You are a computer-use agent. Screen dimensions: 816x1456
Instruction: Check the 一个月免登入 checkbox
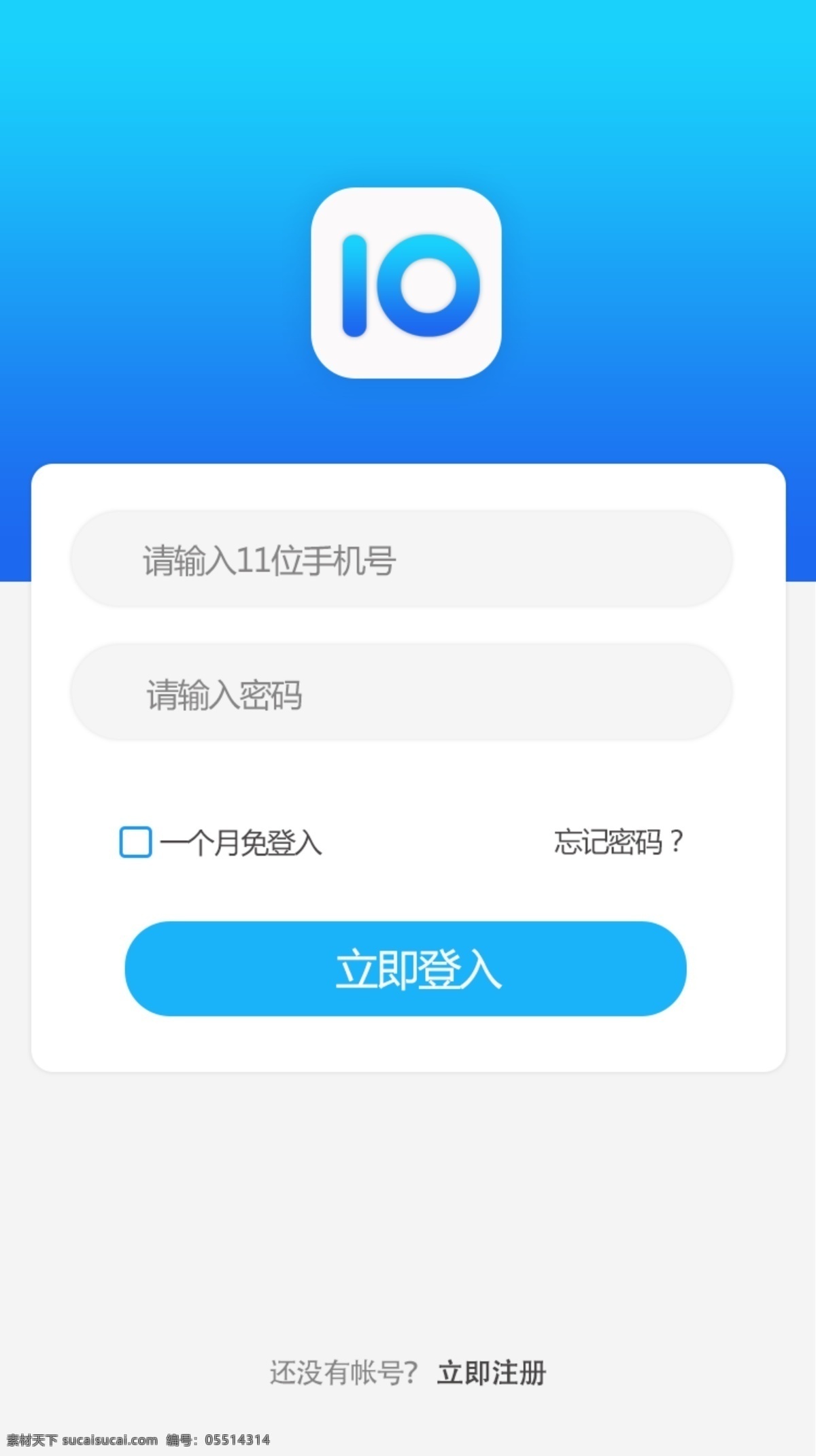(x=135, y=842)
